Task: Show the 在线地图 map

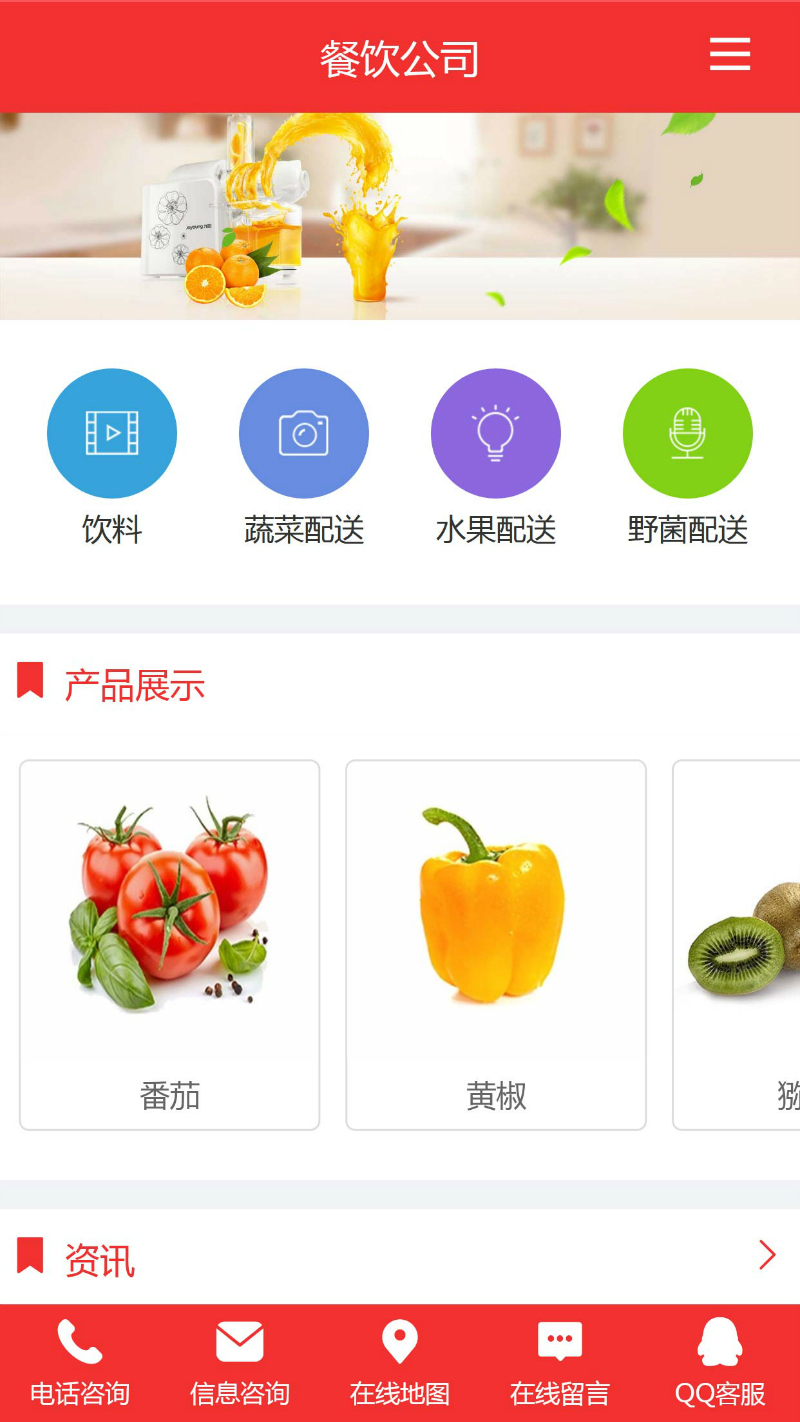Action: [x=400, y=1362]
